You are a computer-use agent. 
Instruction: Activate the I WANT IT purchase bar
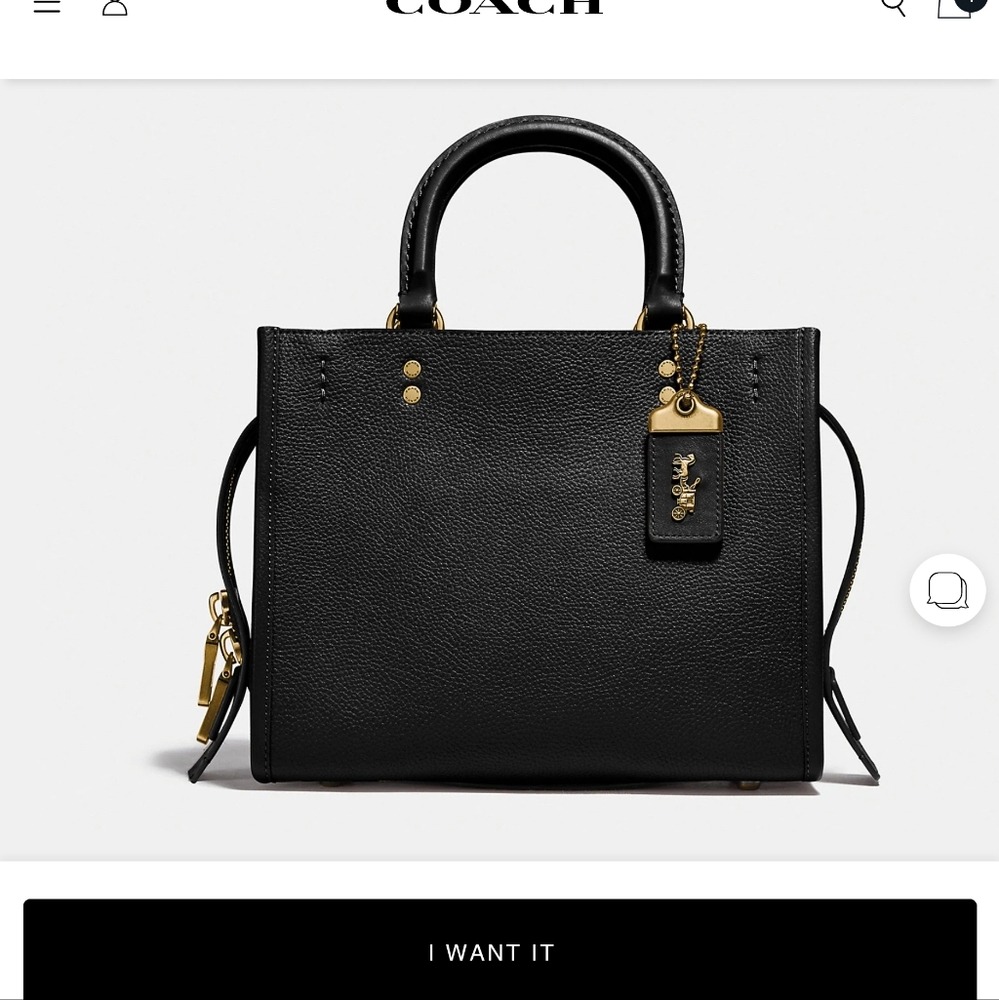pos(491,952)
